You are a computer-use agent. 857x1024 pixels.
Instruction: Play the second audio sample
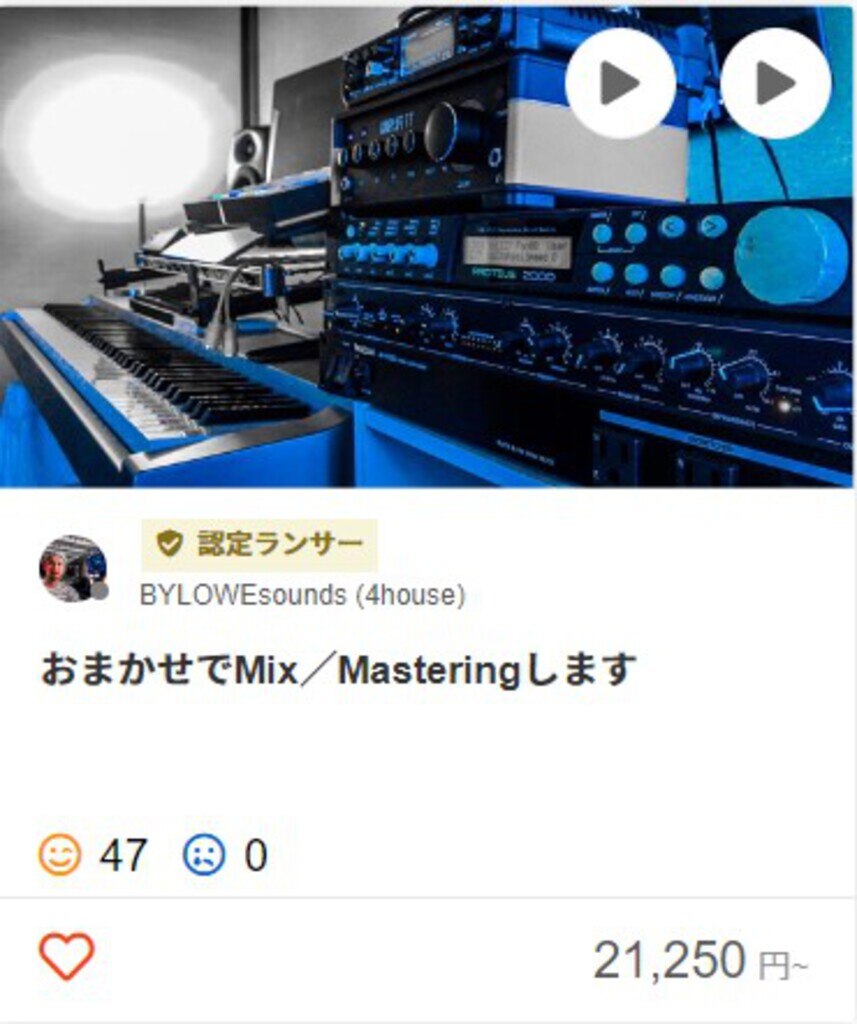775,84
